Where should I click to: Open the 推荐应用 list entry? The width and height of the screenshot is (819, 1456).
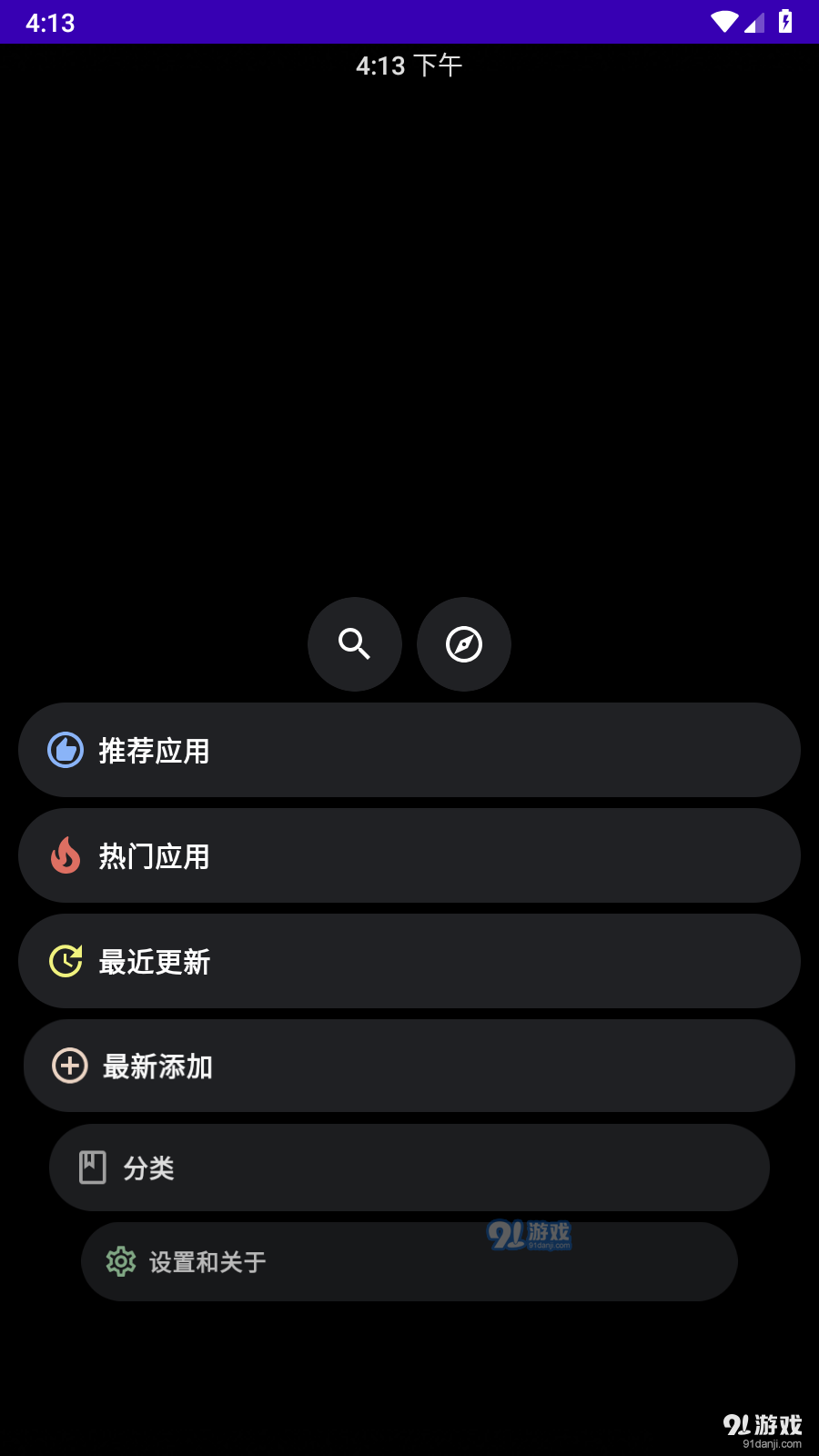[409, 750]
